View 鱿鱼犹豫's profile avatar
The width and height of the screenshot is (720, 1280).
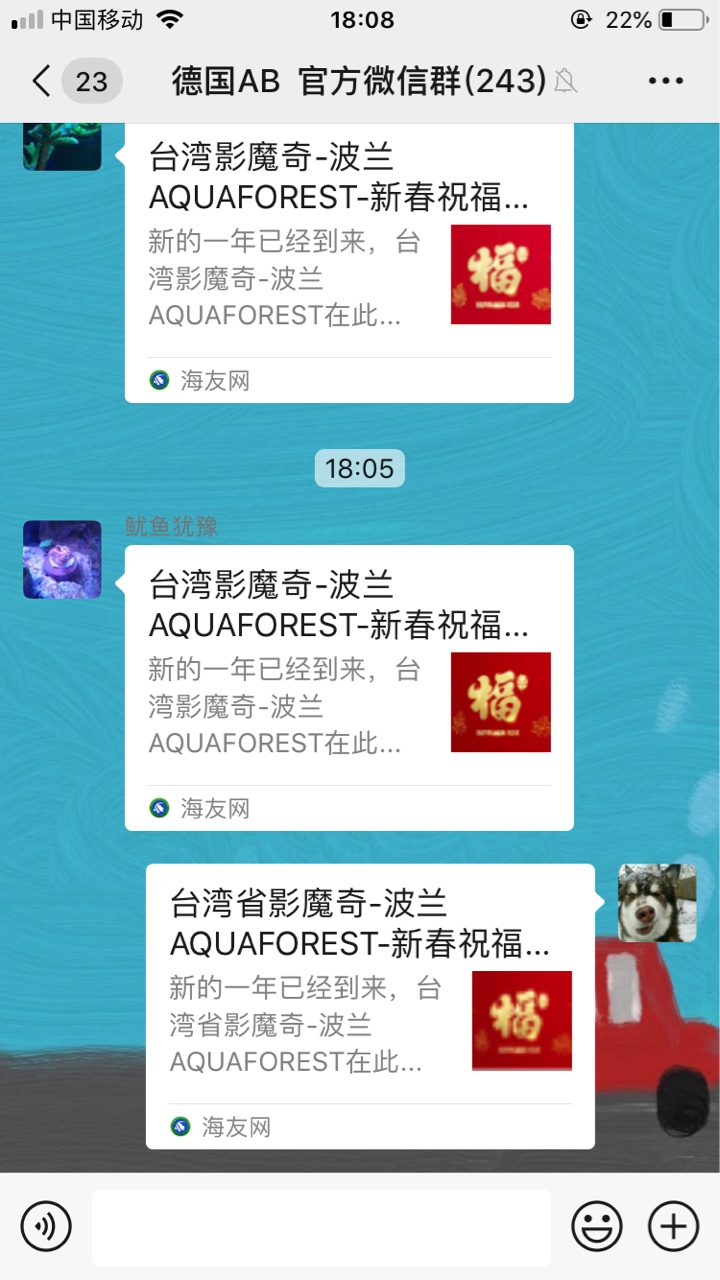click(x=62, y=559)
